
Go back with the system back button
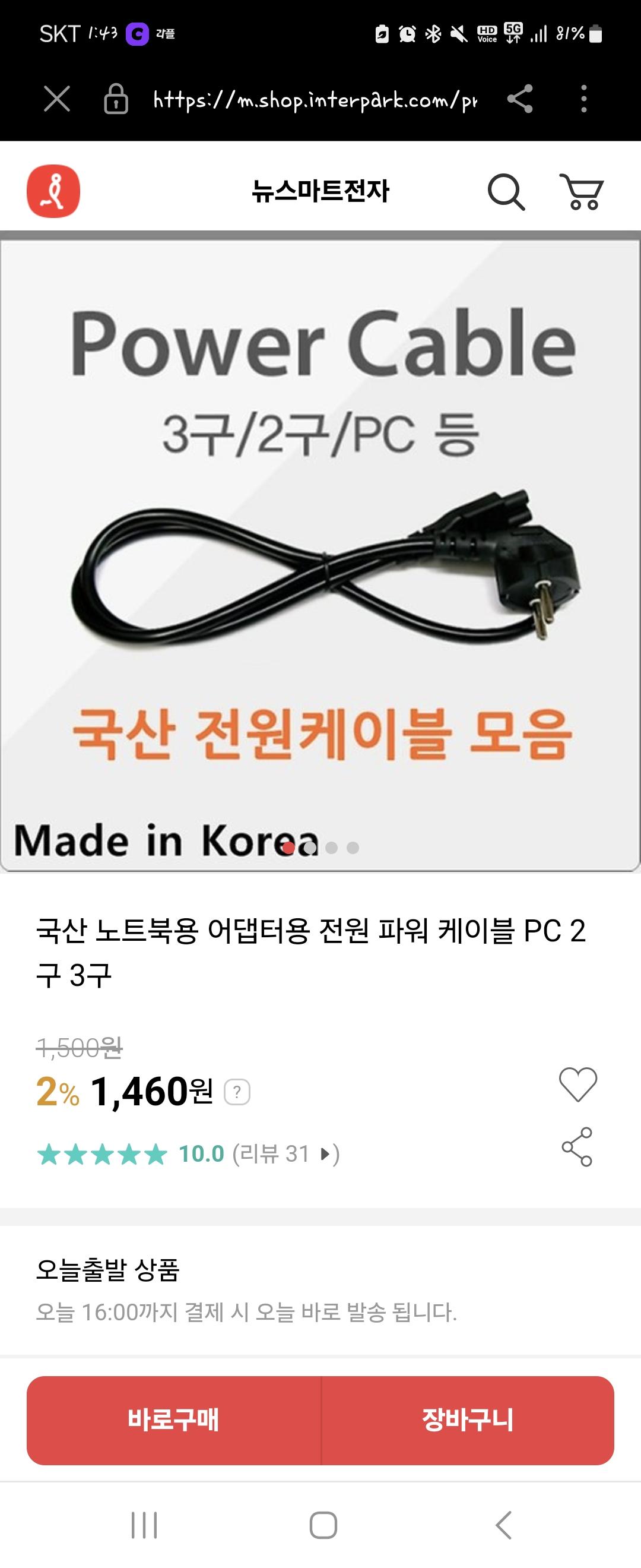click(503, 1525)
